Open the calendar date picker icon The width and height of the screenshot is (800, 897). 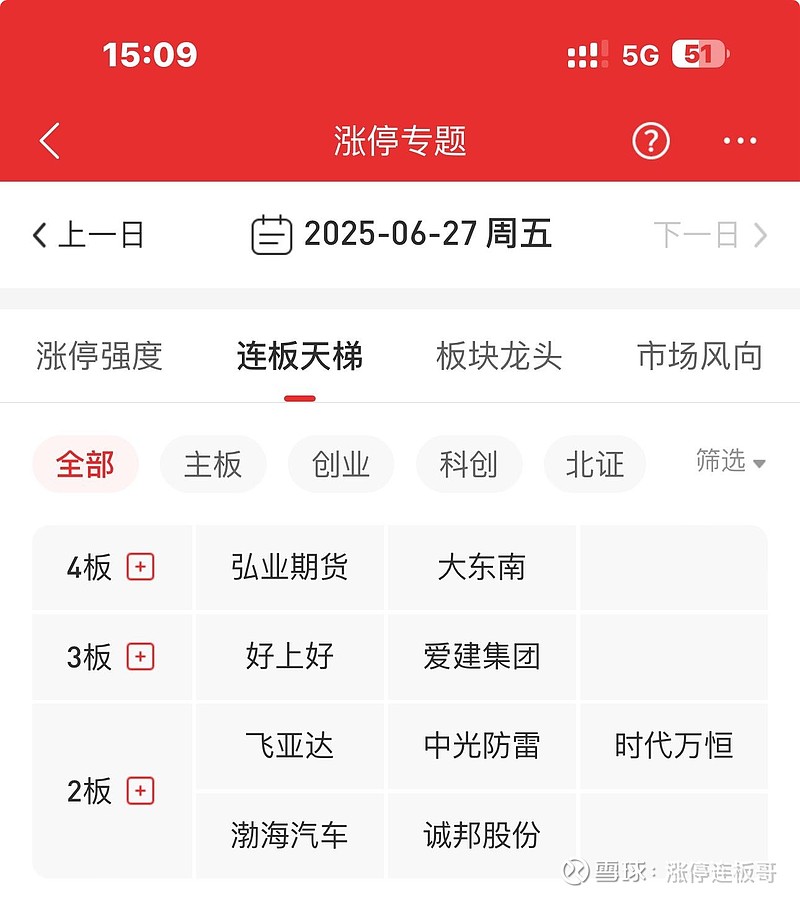[x=271, y=234]
